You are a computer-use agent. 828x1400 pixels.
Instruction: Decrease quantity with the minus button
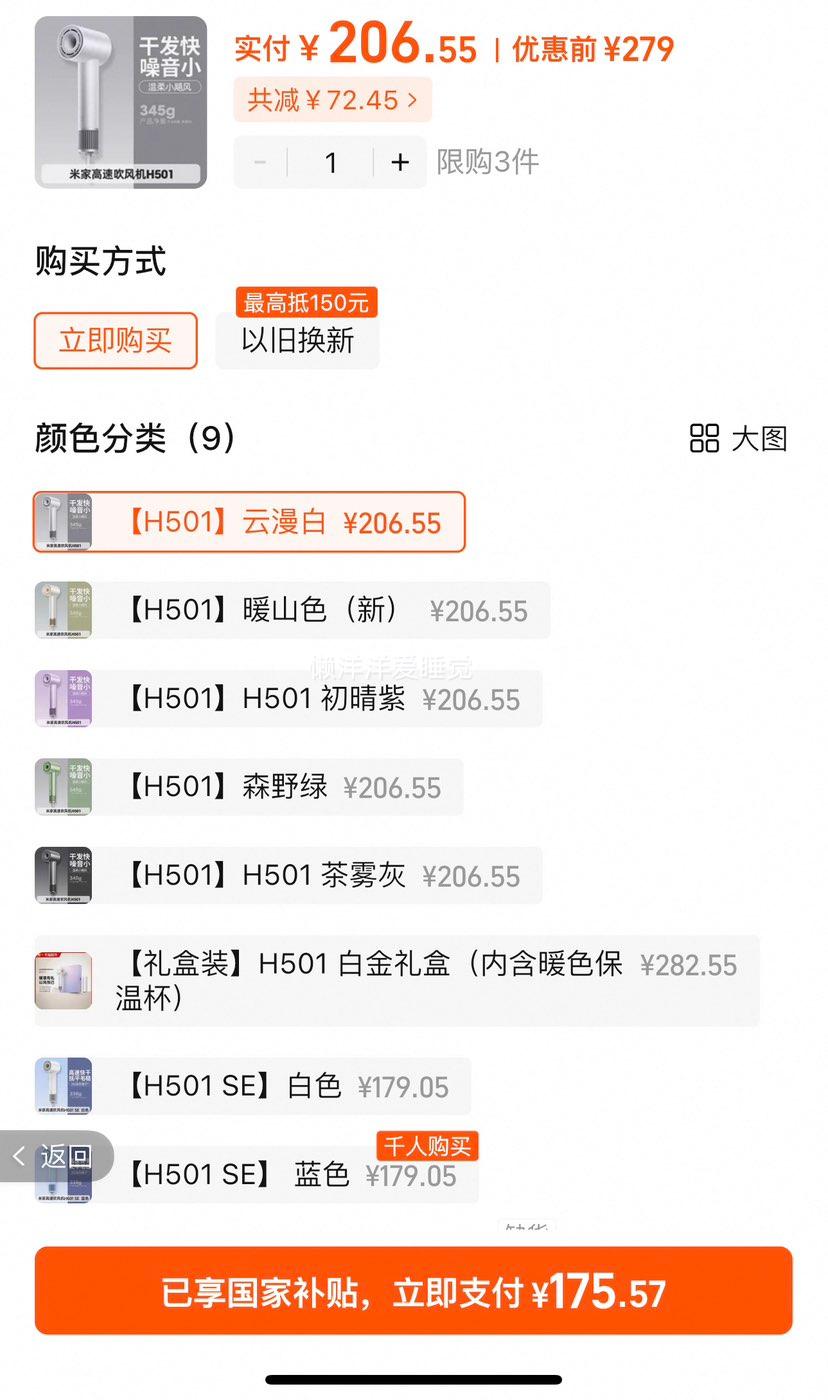coord(260,162)
